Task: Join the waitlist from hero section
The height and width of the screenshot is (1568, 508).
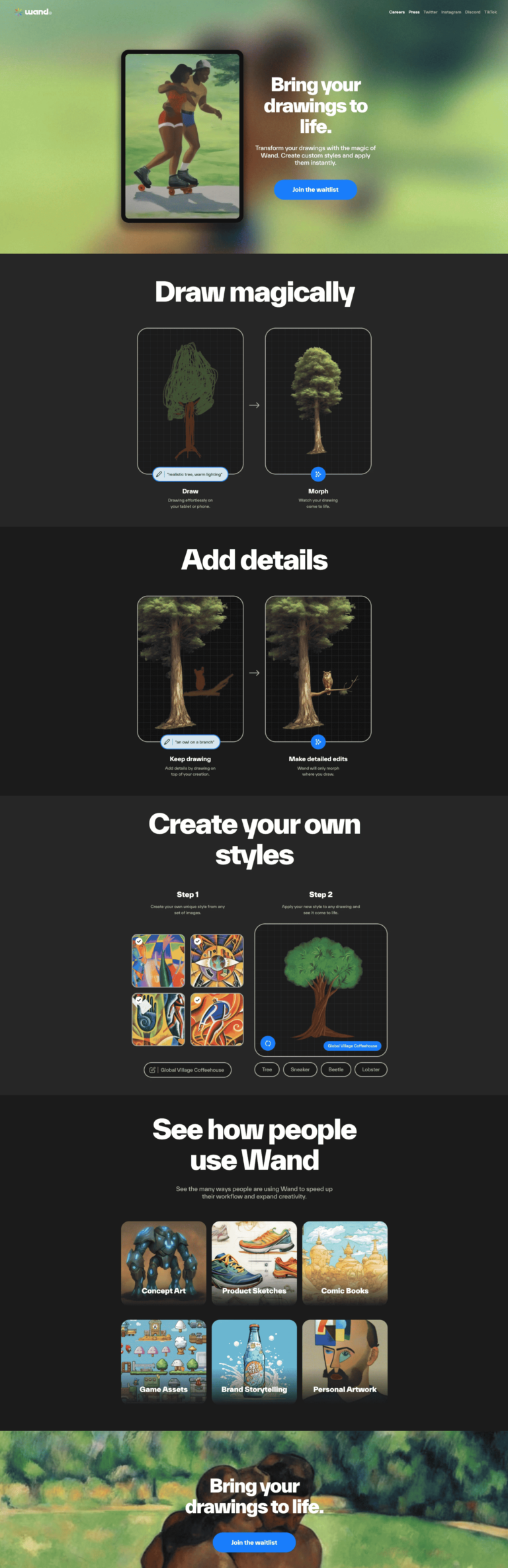Action: coord(316,190)
